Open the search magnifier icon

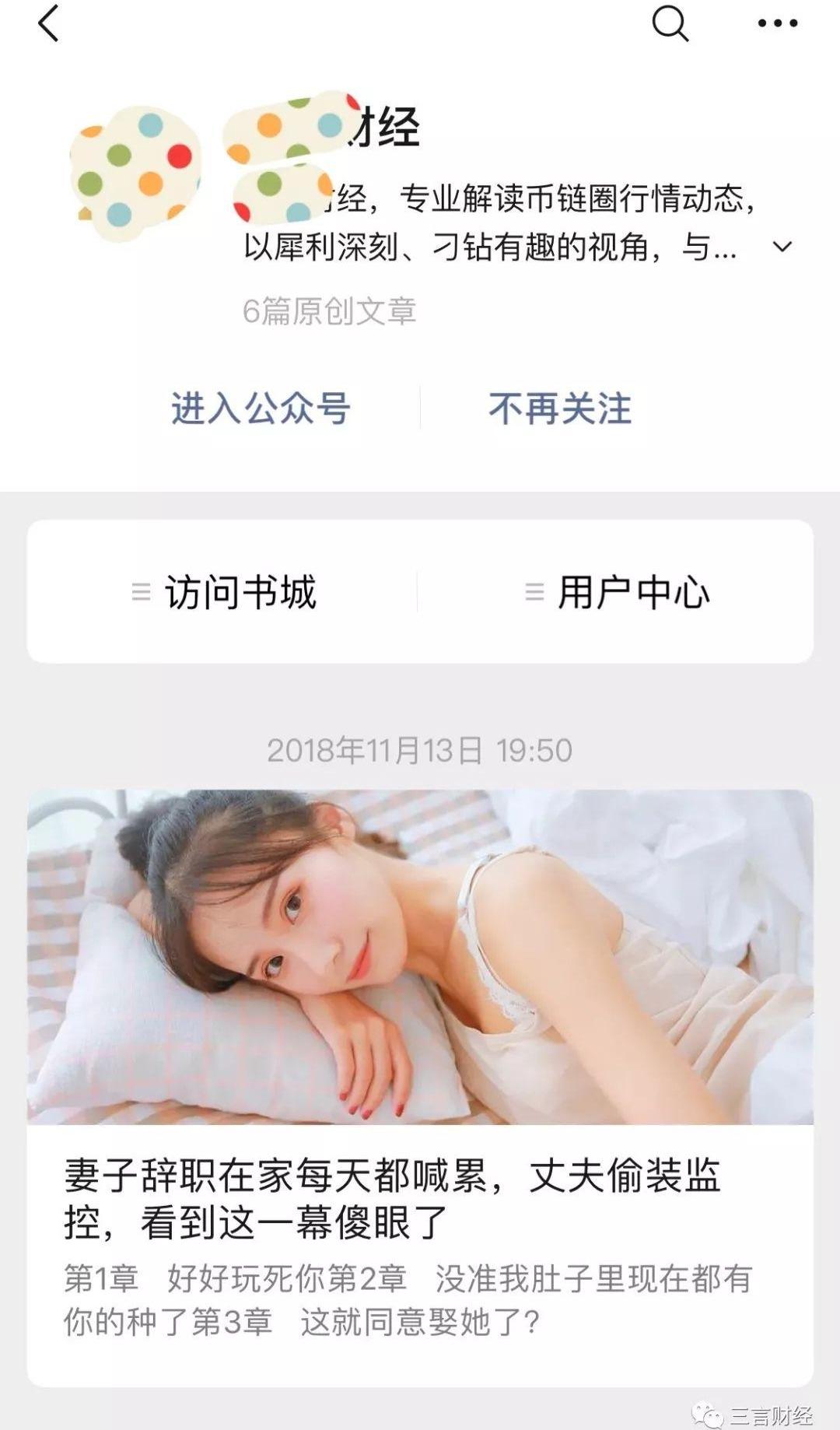pos(670,23)
